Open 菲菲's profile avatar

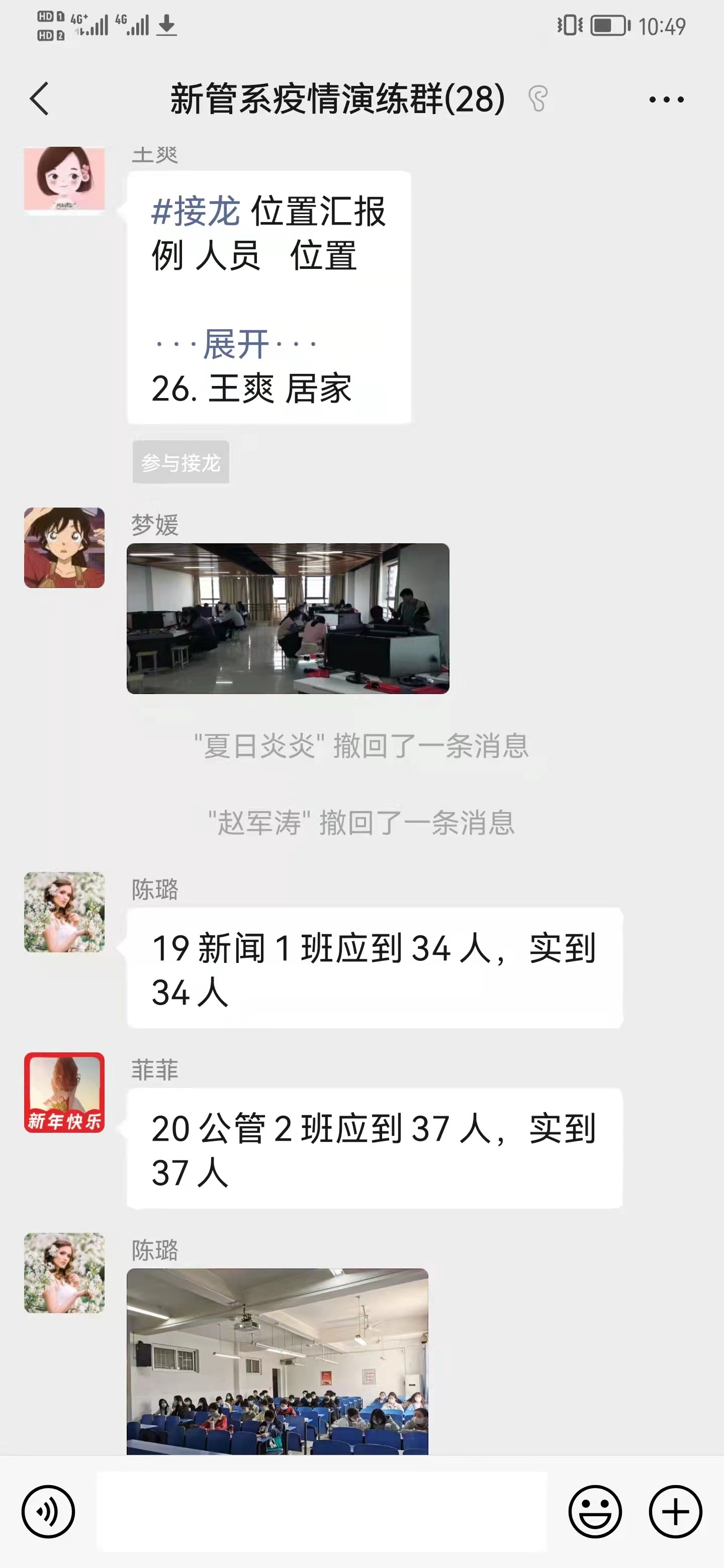(64, 1092)
